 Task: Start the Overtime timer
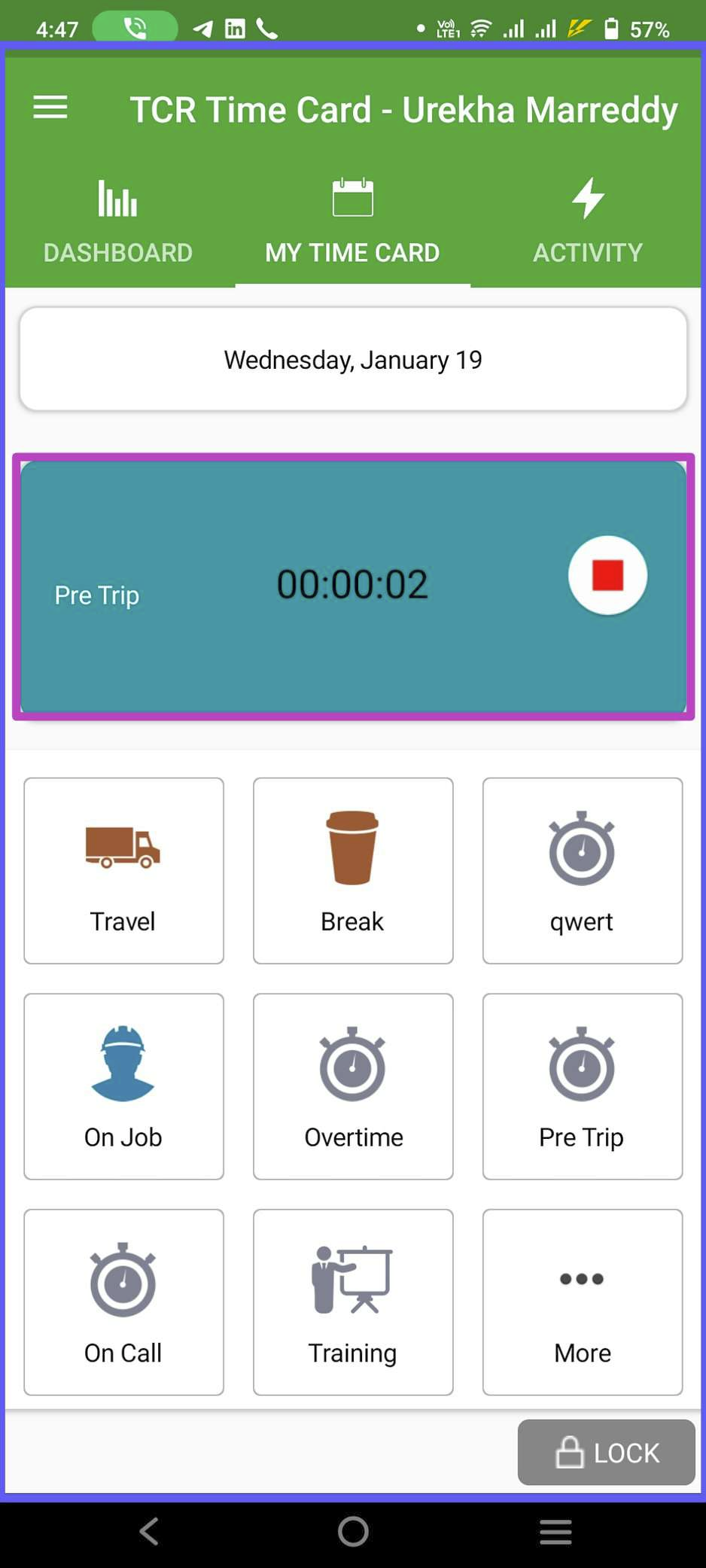pos(353,1086)
